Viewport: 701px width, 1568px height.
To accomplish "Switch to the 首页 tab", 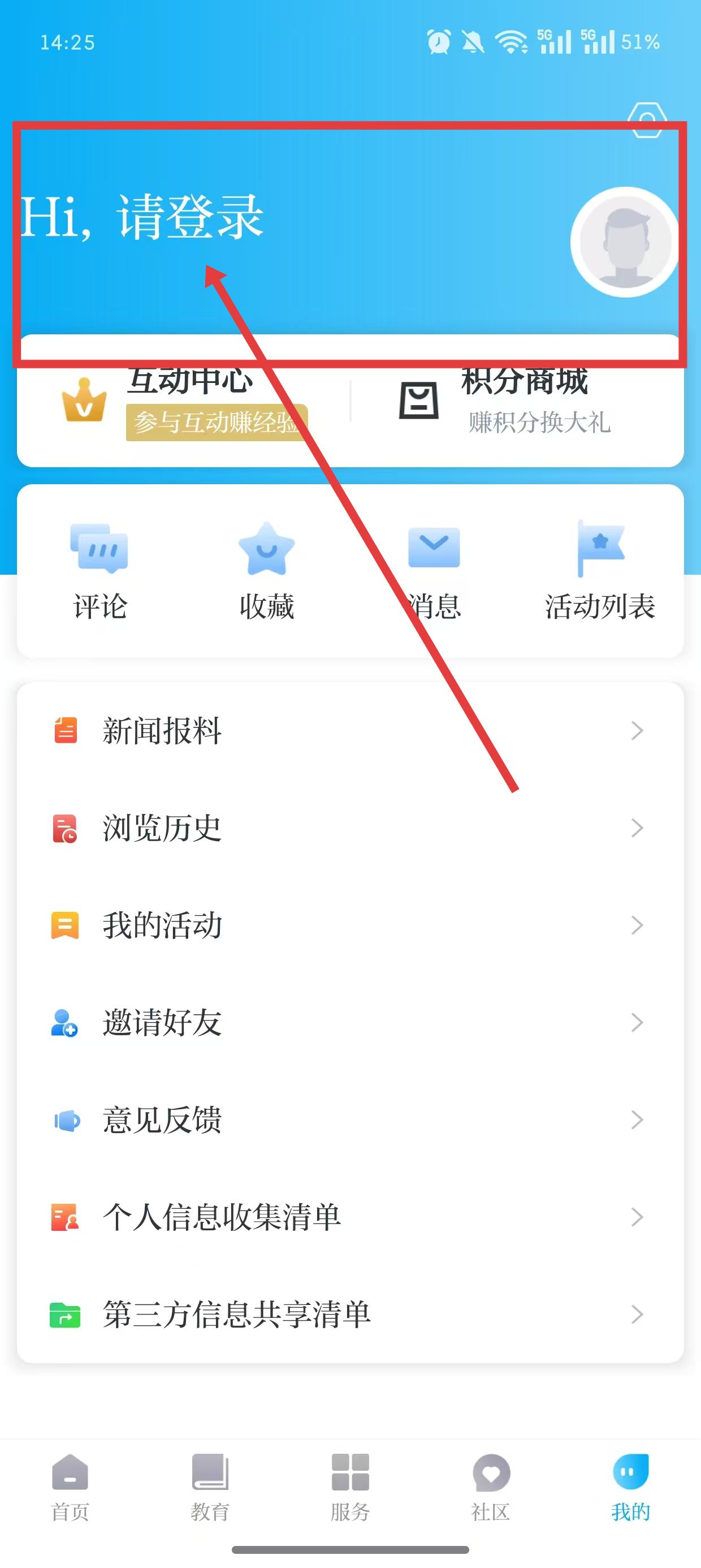I will click(x=70, y=1487).
